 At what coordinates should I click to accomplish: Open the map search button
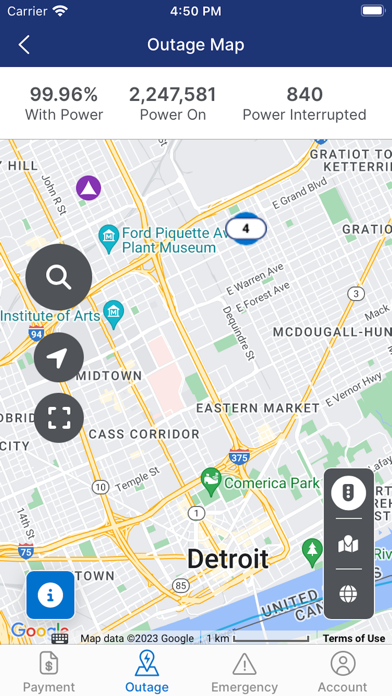pos(59,277)
